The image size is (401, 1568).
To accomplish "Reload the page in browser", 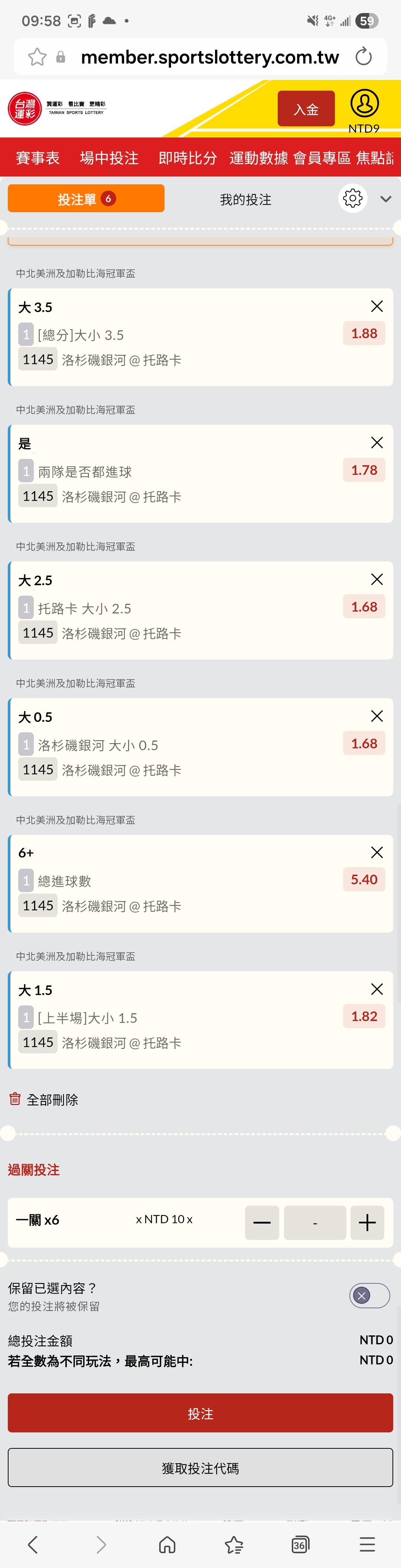I will (x=363, y=56).
